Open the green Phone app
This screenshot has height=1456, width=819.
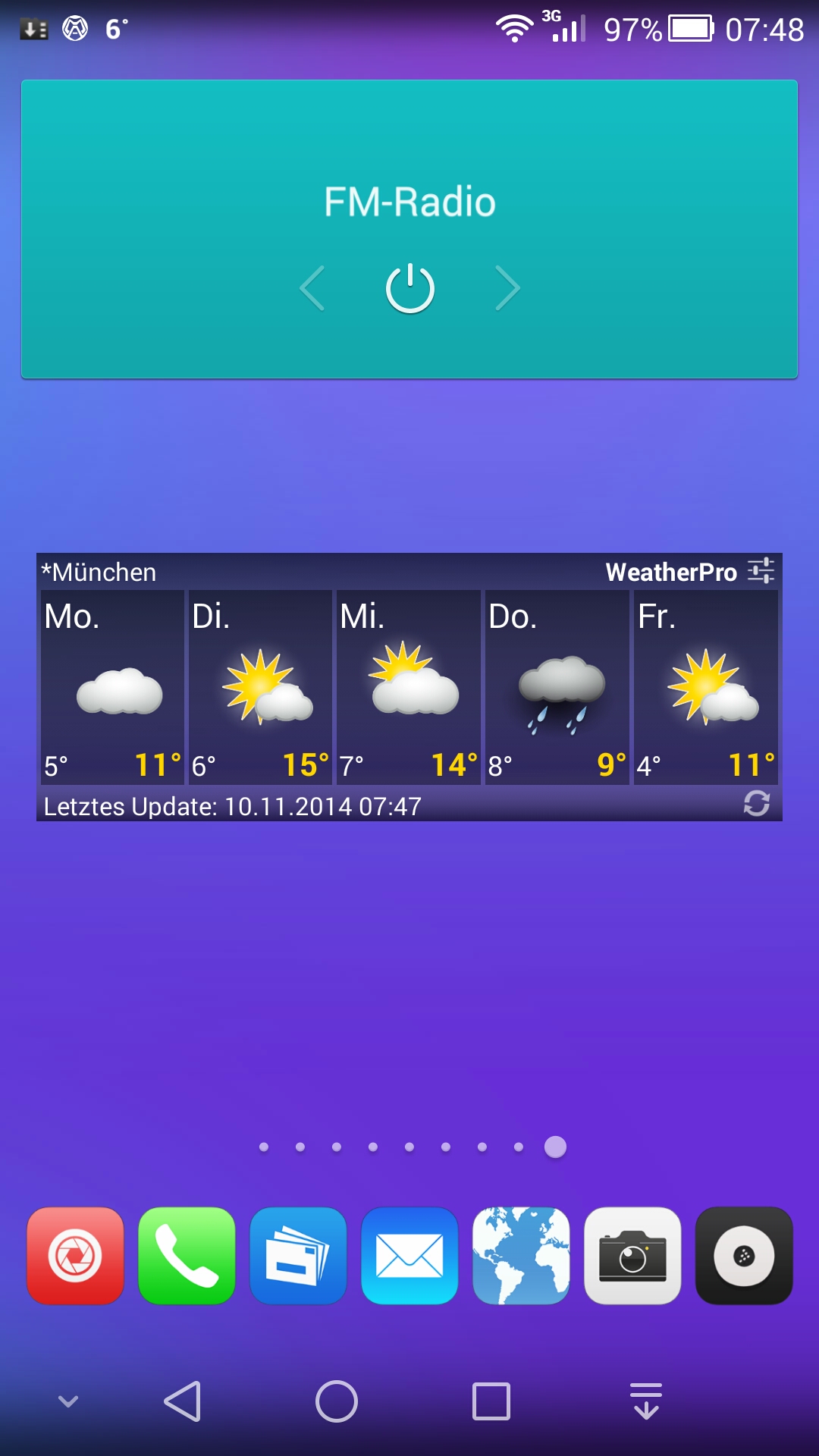click(187, 1256)
